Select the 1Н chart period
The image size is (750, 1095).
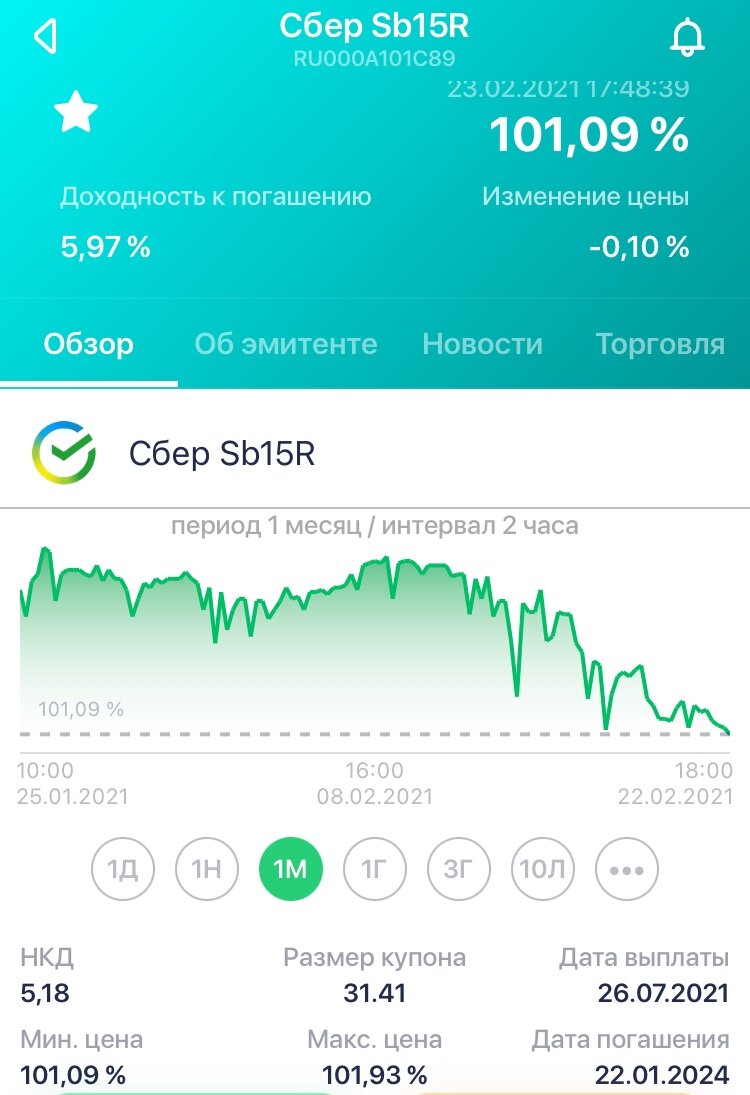tap(206, 869)
